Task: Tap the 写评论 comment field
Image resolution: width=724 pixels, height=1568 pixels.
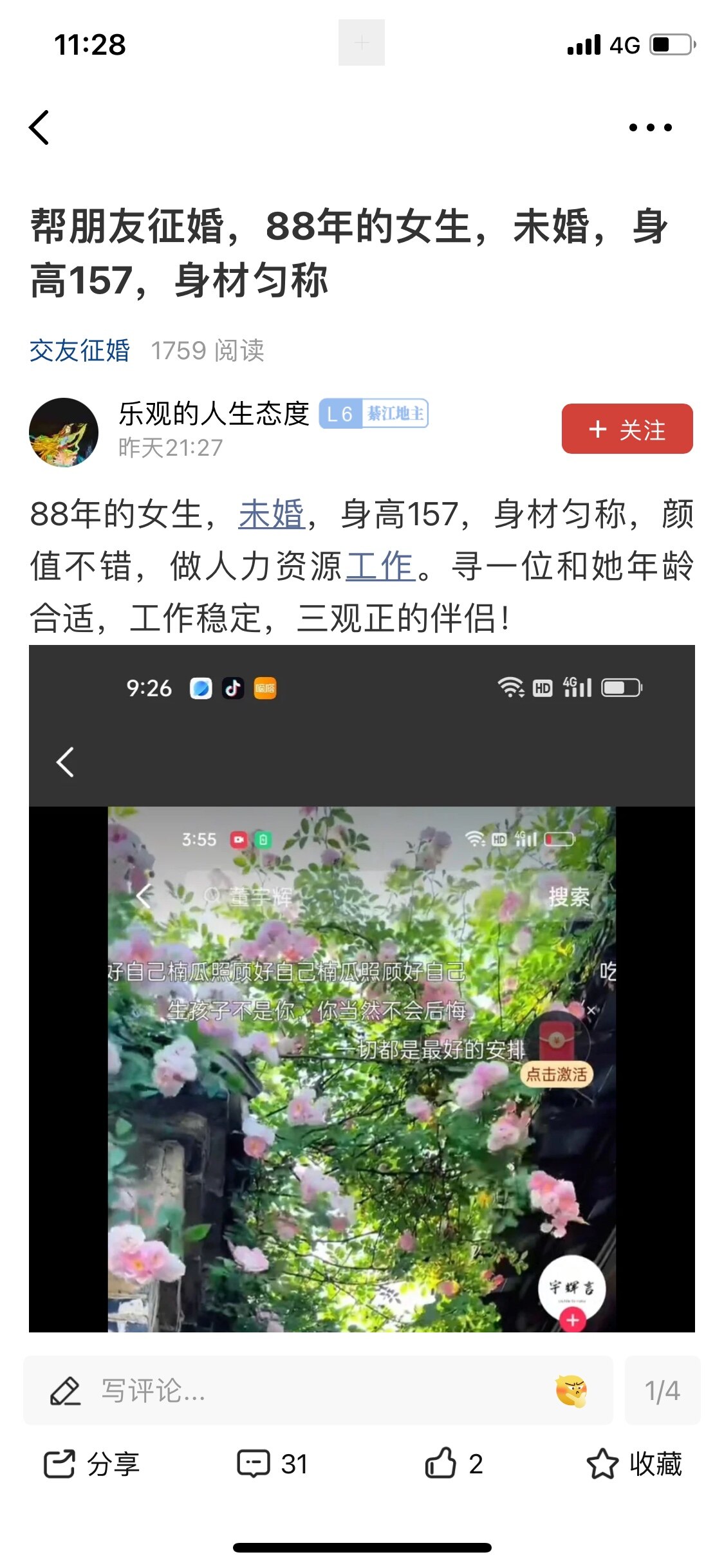Action: [x=290, y=1390]
